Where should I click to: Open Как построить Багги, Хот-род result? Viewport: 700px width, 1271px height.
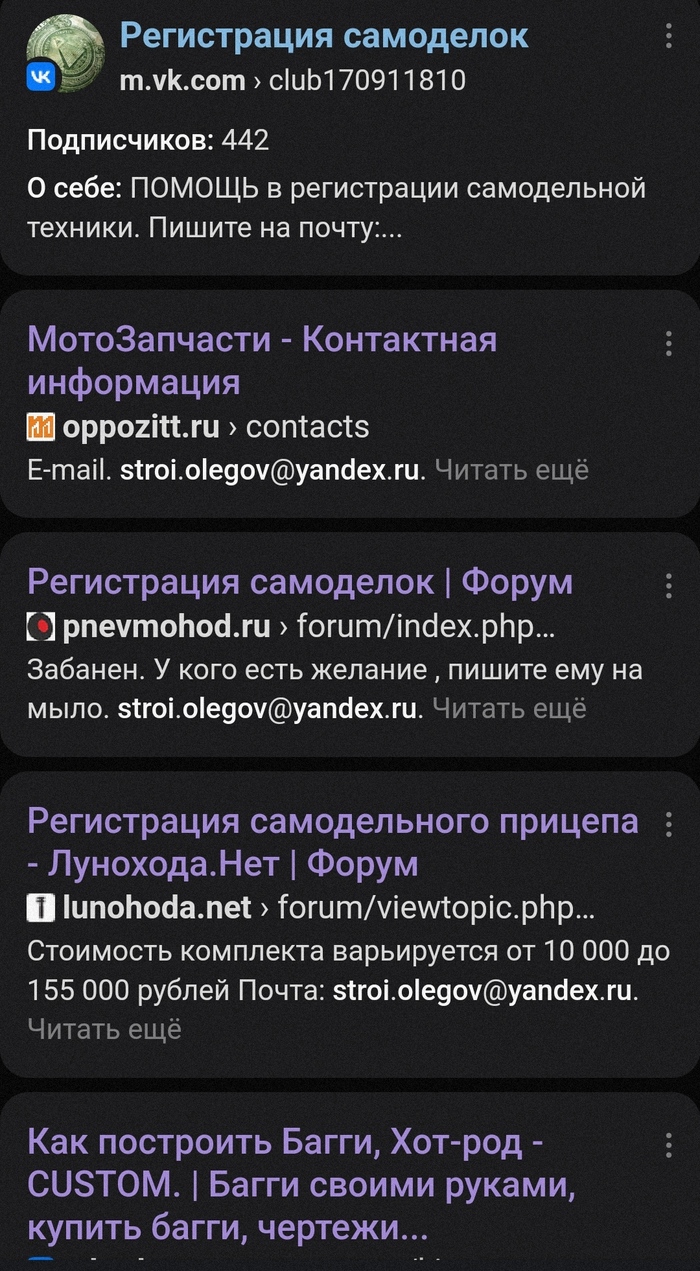(300, 1184)
